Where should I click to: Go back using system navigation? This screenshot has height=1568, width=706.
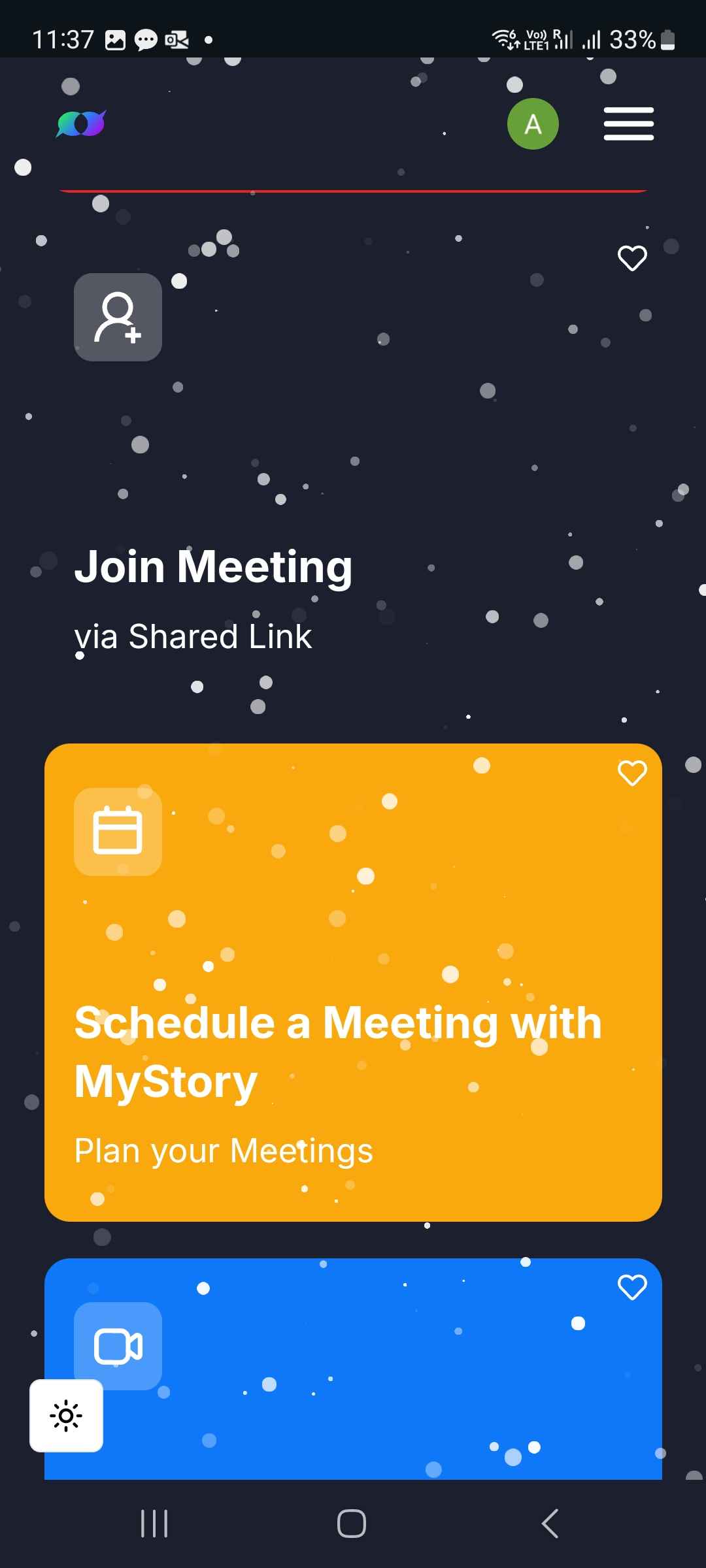(550, 1524)
